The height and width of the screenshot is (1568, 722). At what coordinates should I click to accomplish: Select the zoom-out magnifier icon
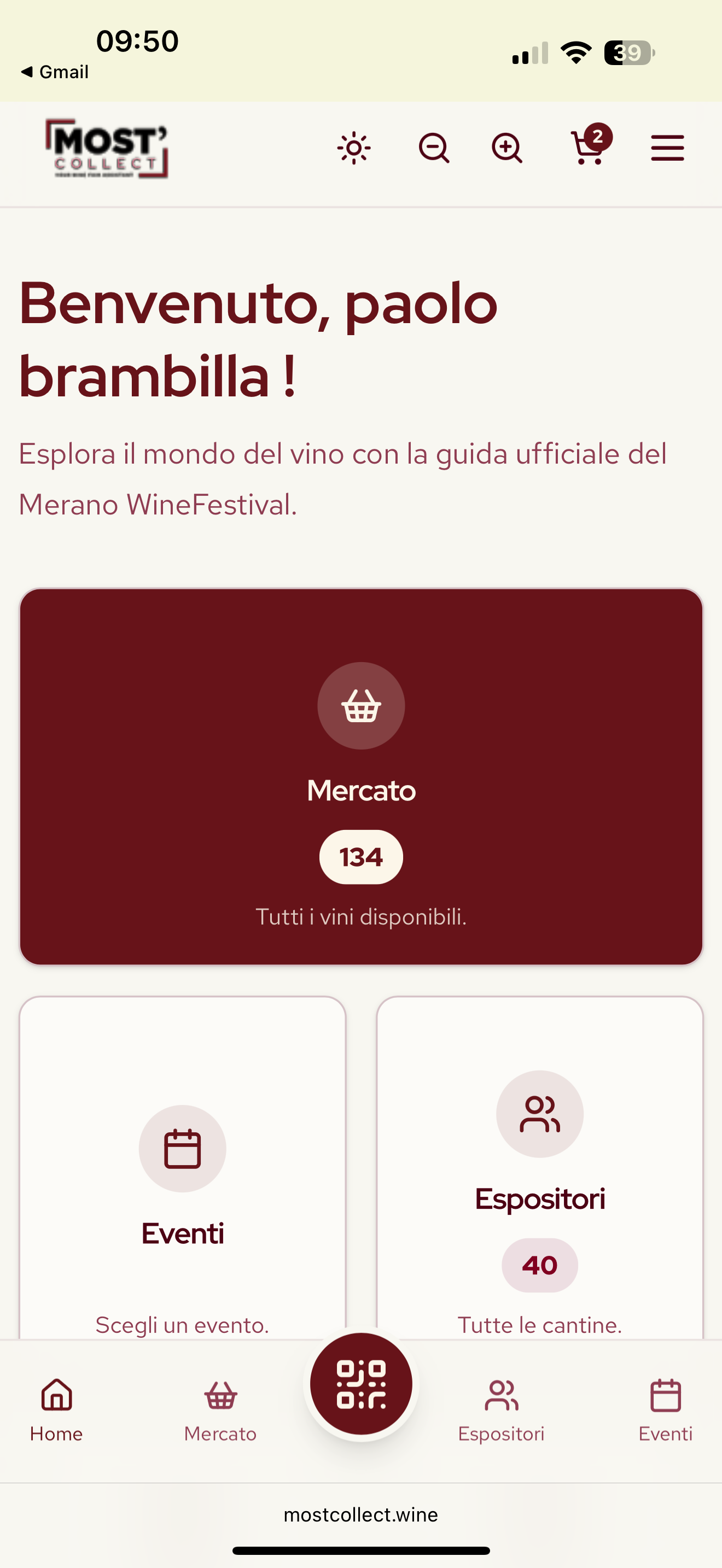[433, 147]
